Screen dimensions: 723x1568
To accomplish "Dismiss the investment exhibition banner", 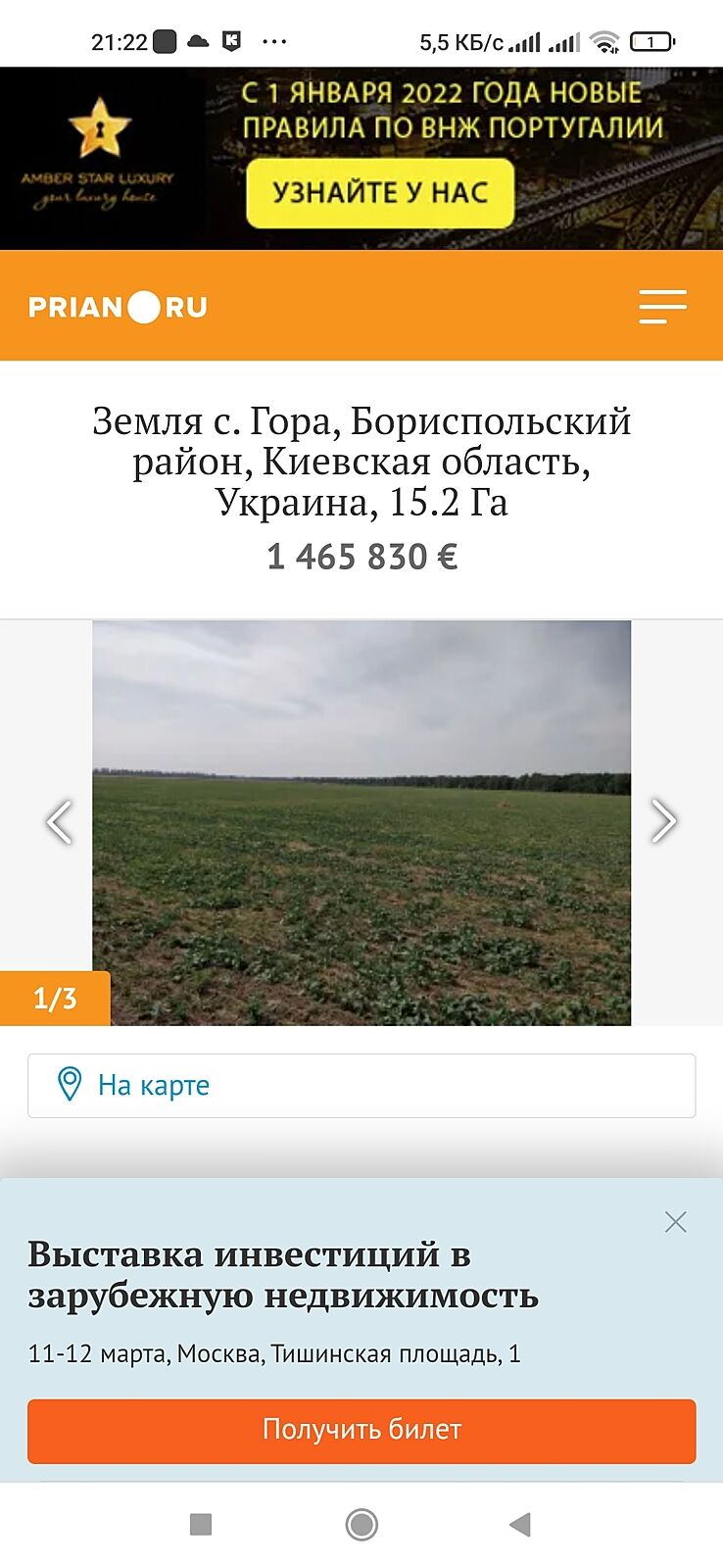I will [675, 1222].
